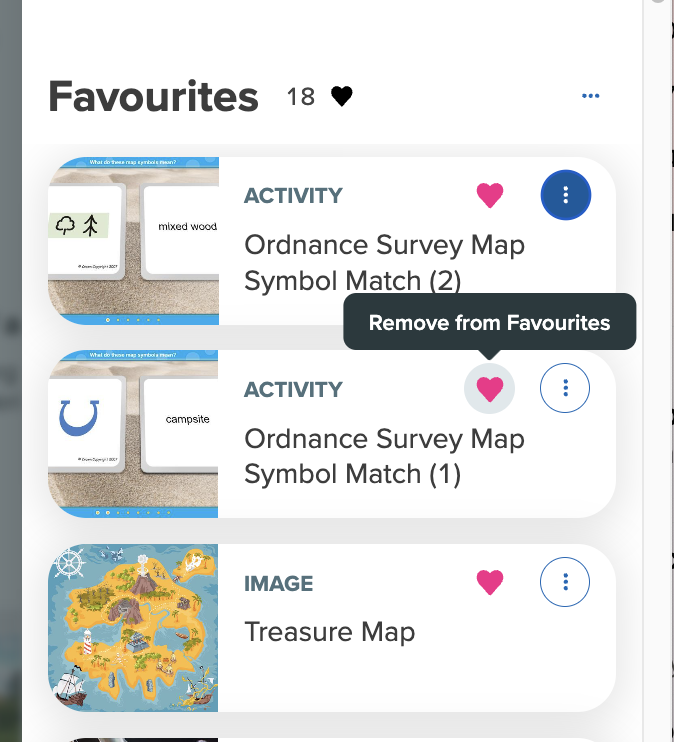
Task: Open options for Treasure Map
Action: pyautogui.click(x=565, y=582)
